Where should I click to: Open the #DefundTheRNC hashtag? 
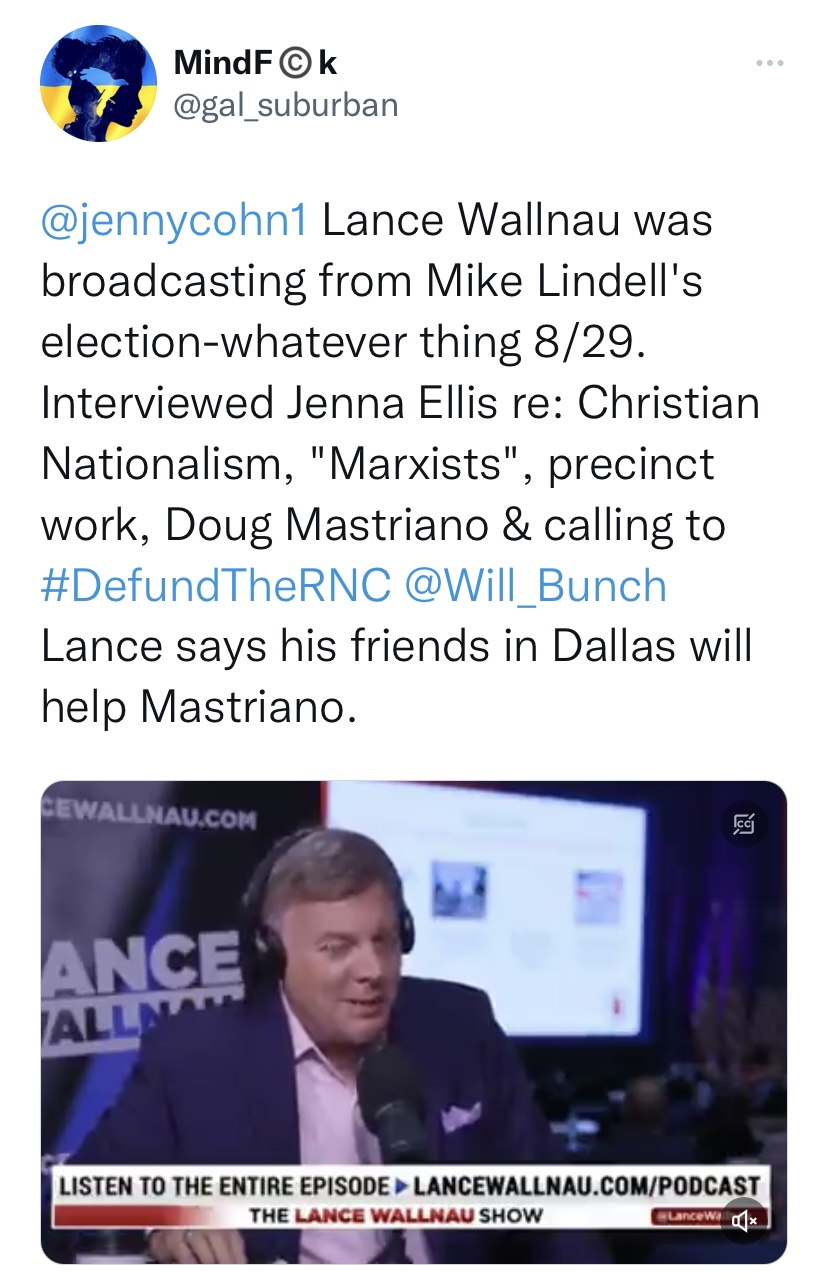[x=216, y=584]
